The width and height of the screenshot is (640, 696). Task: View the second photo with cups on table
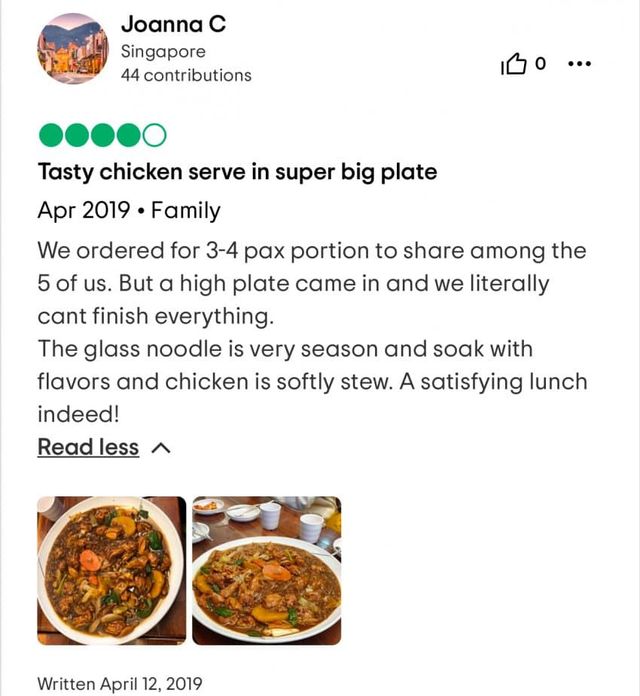coord(266,570)
